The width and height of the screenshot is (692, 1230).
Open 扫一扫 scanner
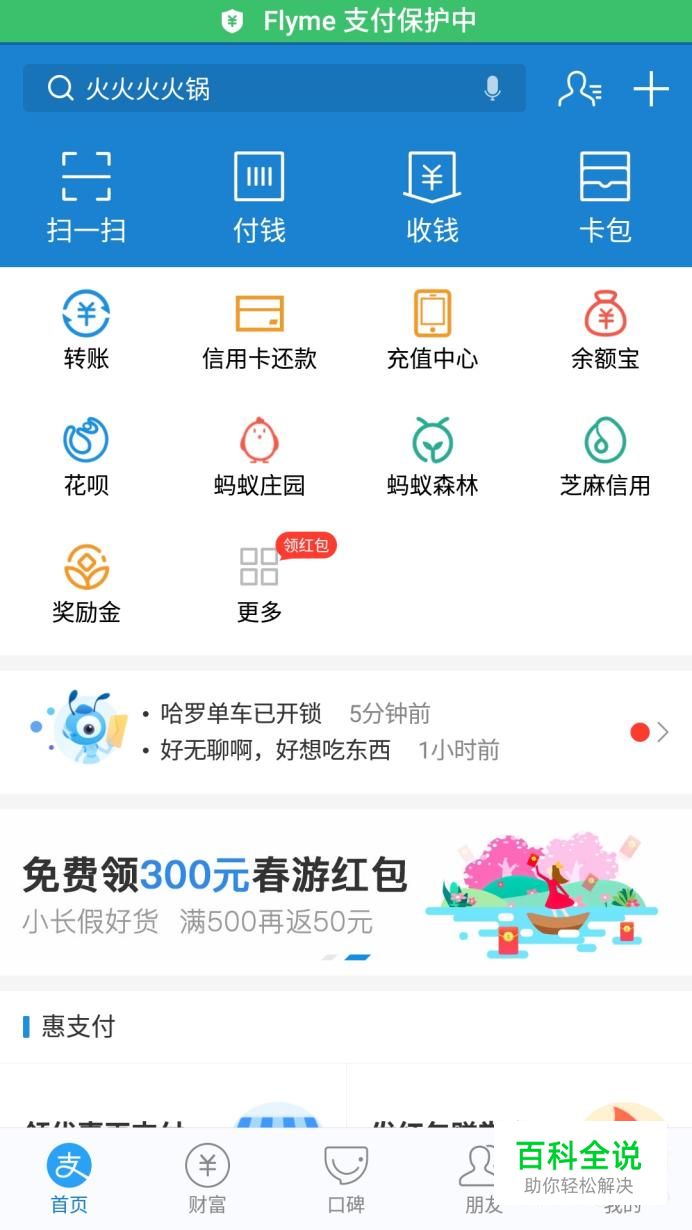click(86, 197)
